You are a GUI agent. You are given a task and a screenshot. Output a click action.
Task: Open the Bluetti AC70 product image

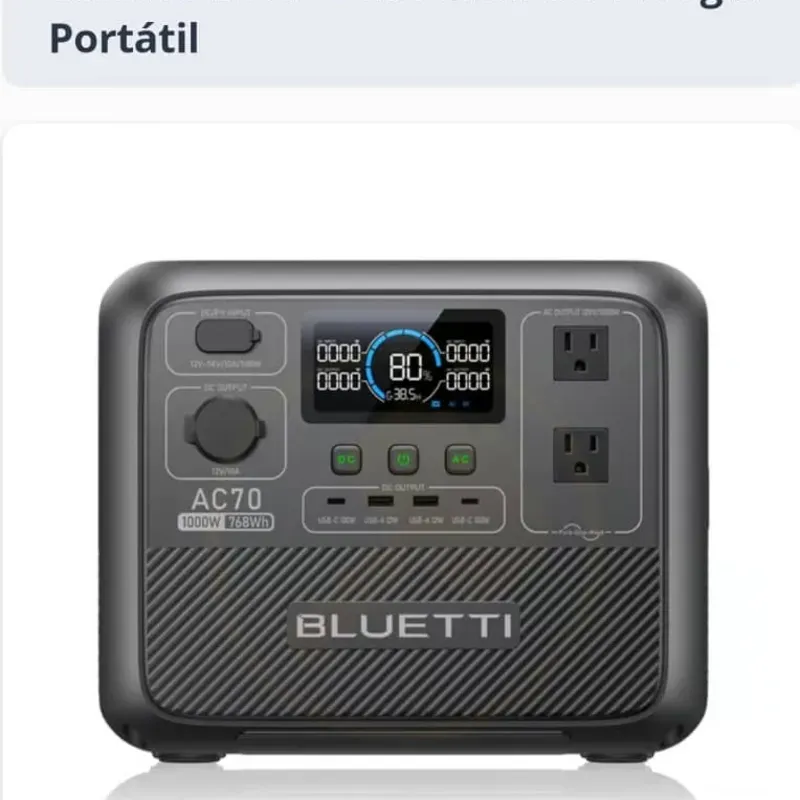pos(400,500)
